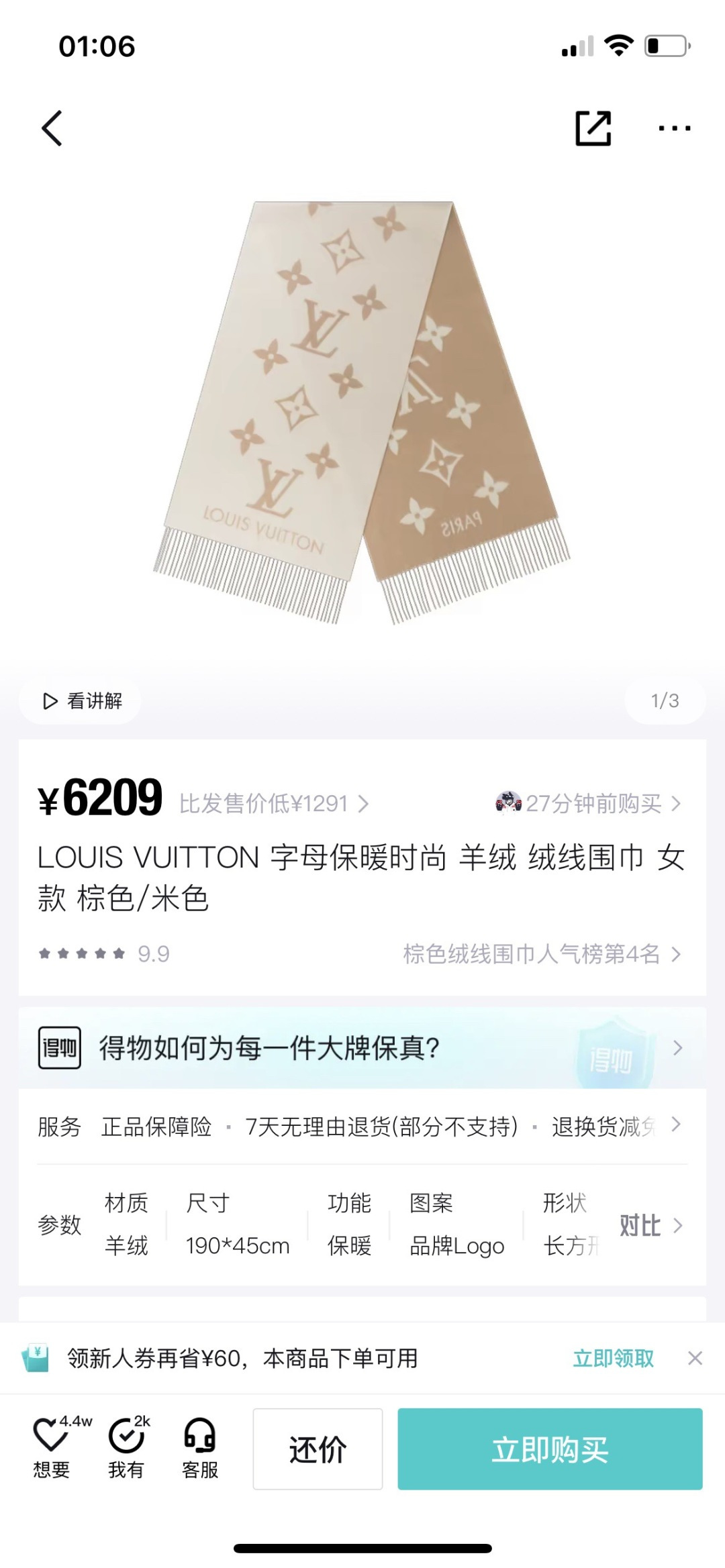The image size is (725, 1568).
Task: Go back using the back arrow
Action: click(x=52, y=128)
